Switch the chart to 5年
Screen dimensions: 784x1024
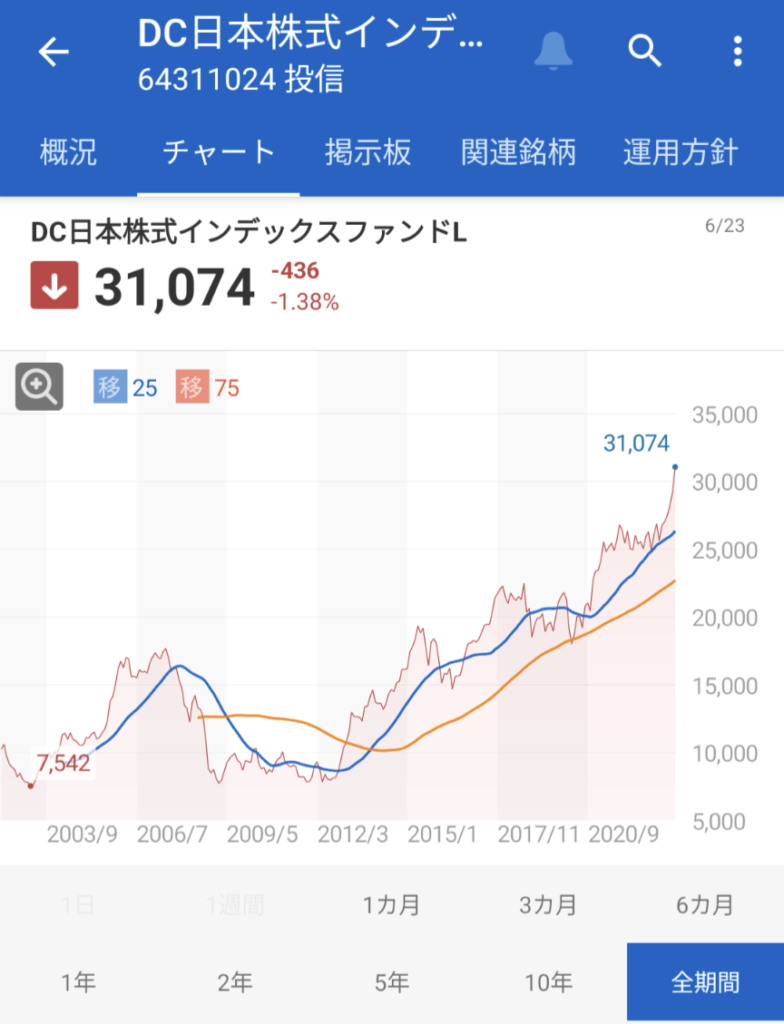(391, 982)
